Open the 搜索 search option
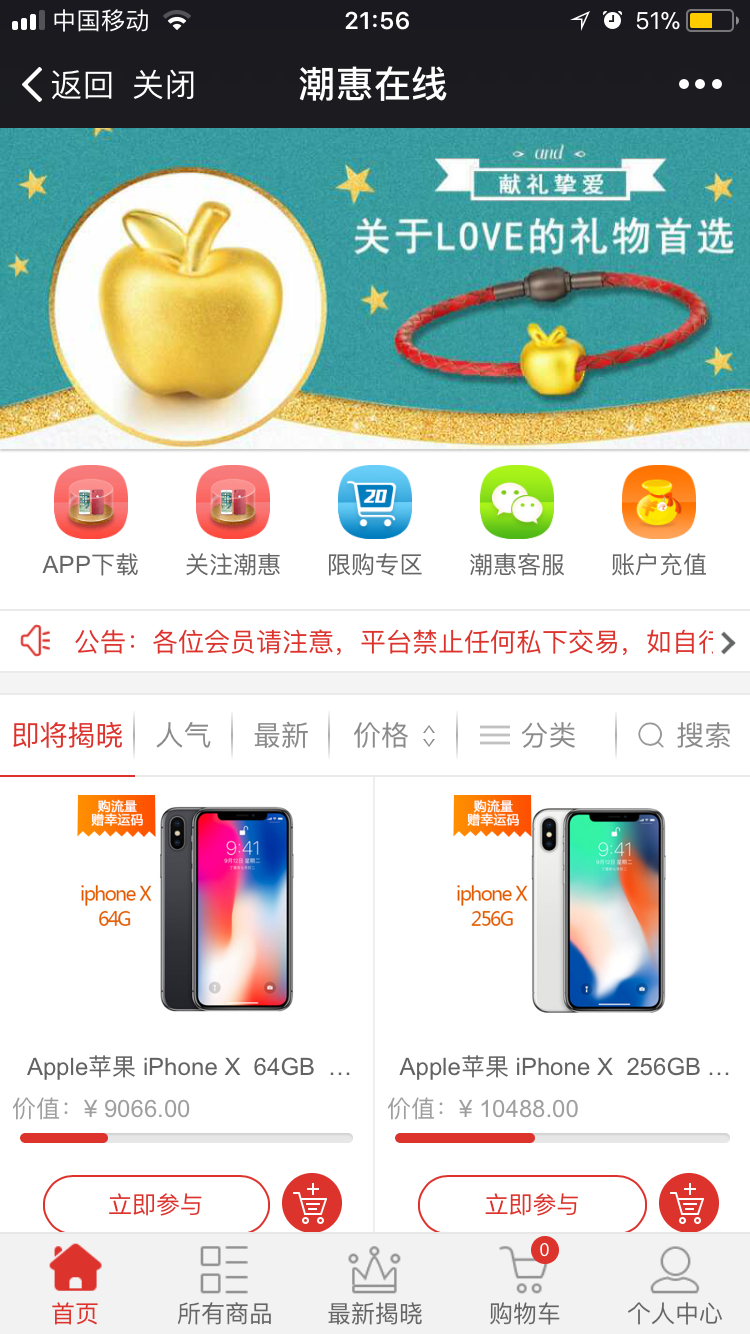This screenshot has height=1334, width=750. (x=686, y=736)
